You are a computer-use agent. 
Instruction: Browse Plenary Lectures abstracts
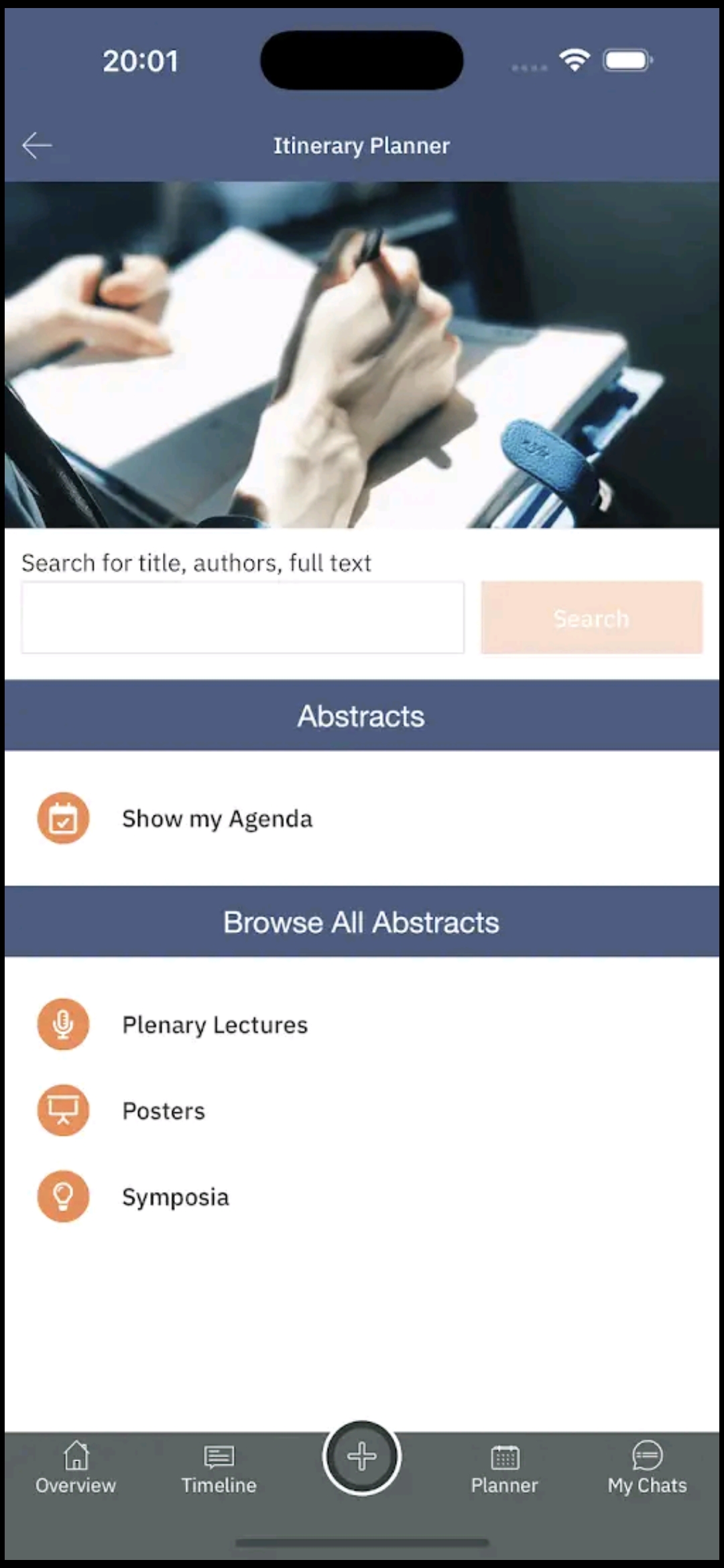(x=215, y=1025)
